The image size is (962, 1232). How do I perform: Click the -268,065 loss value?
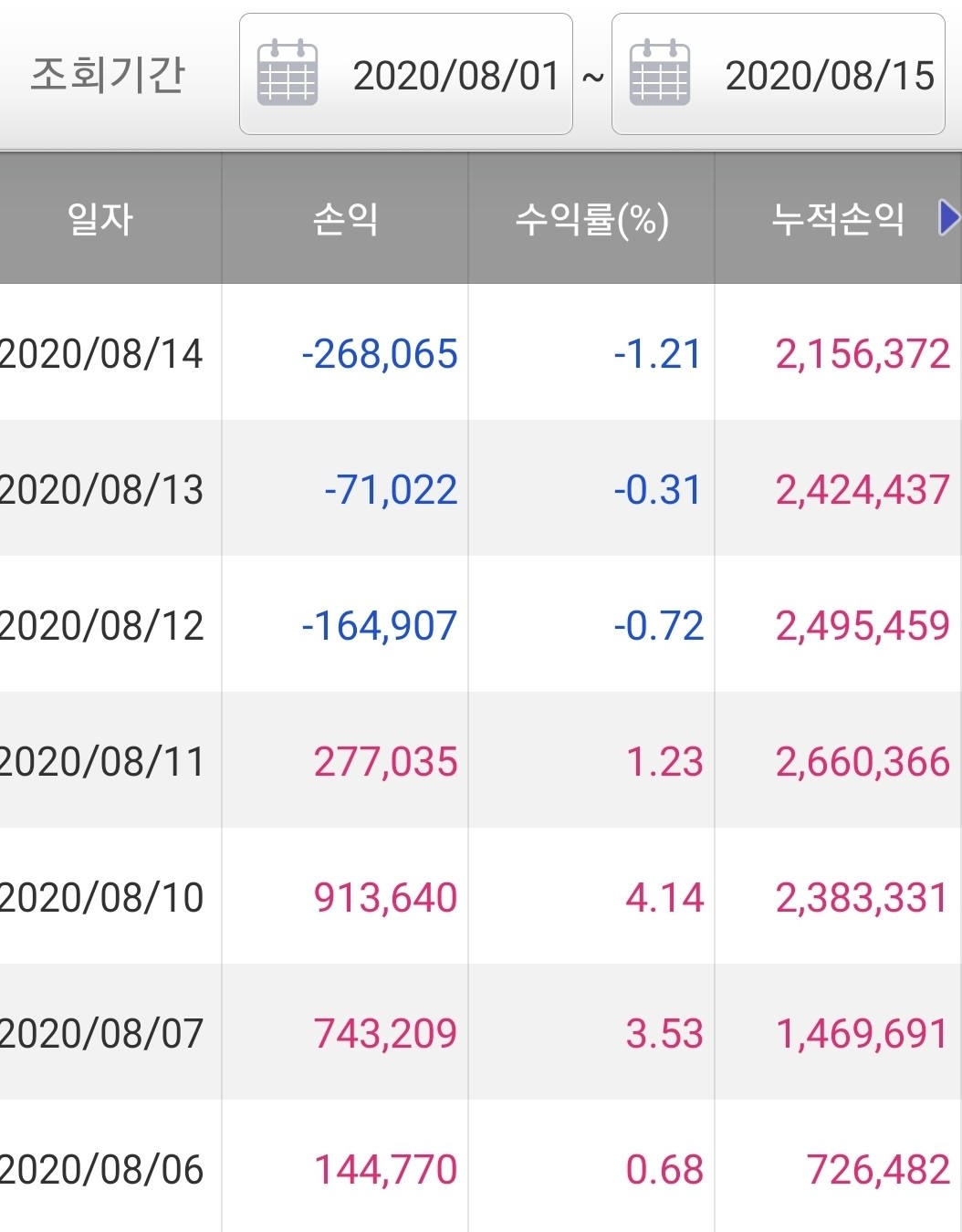coord(374,356)
